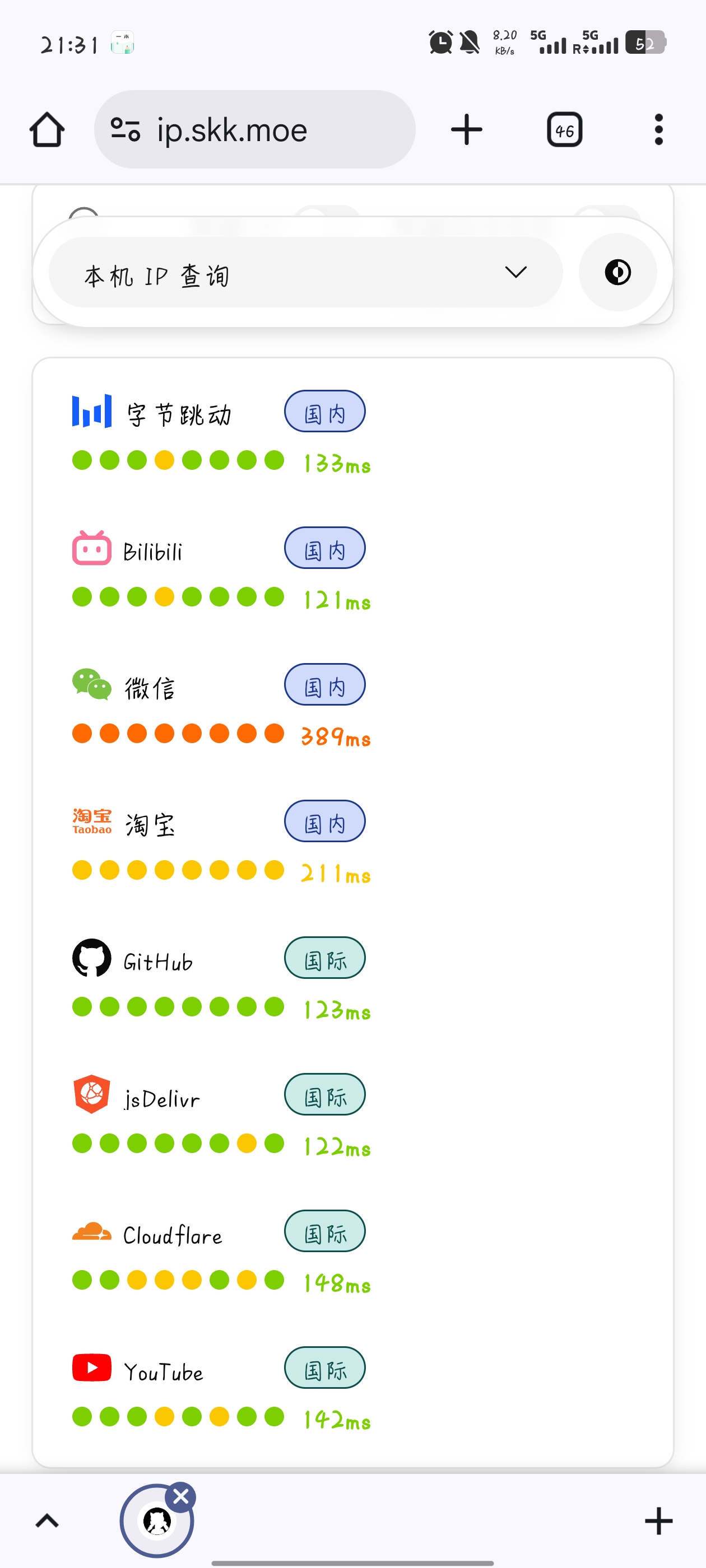
Task: Switch tabs using the tab counter showing 46
Action: coord(564,129)
